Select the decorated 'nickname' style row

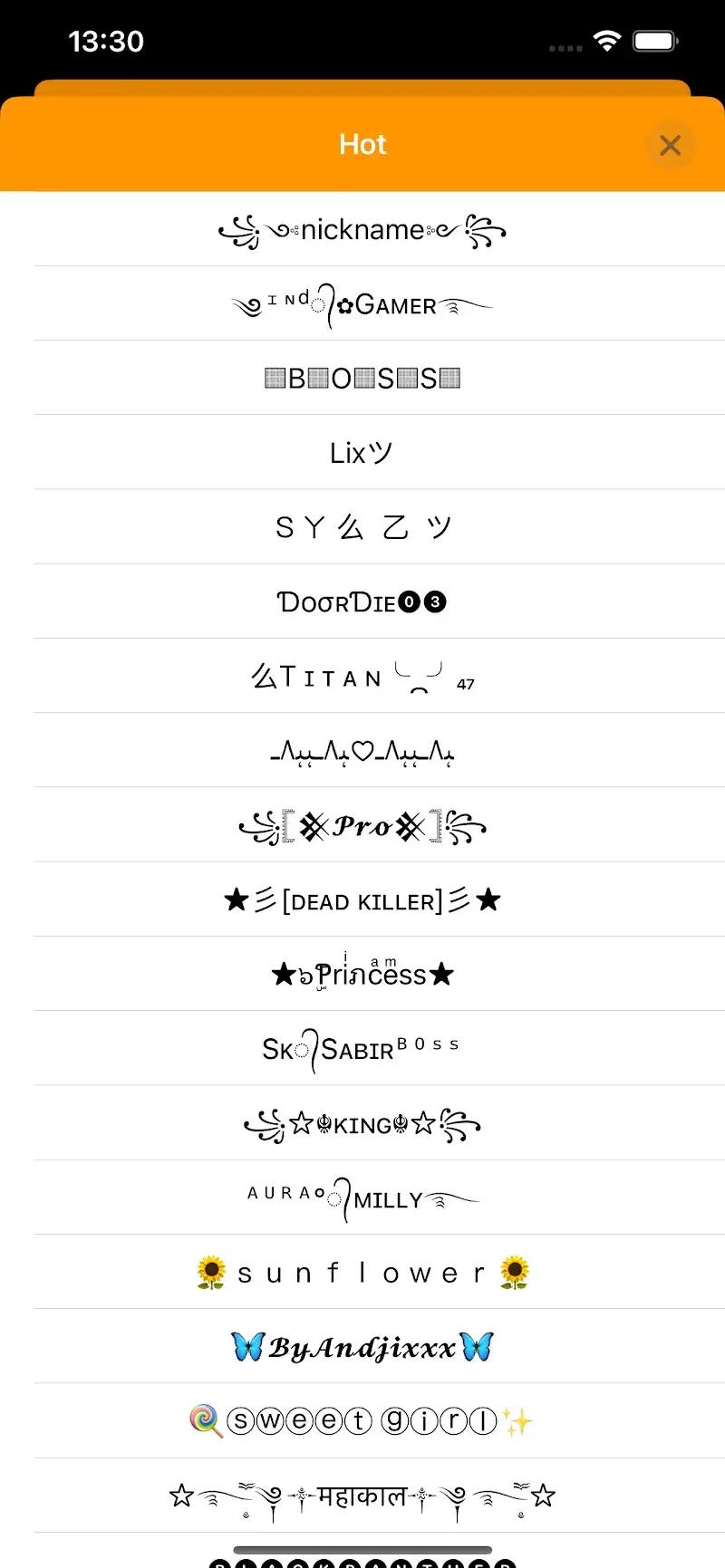[362, 230]
